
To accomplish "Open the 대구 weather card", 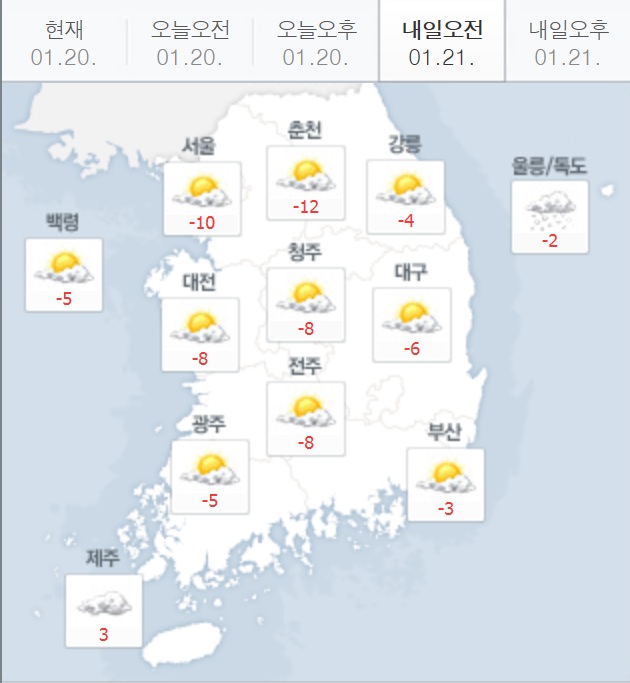I will 411,324.
